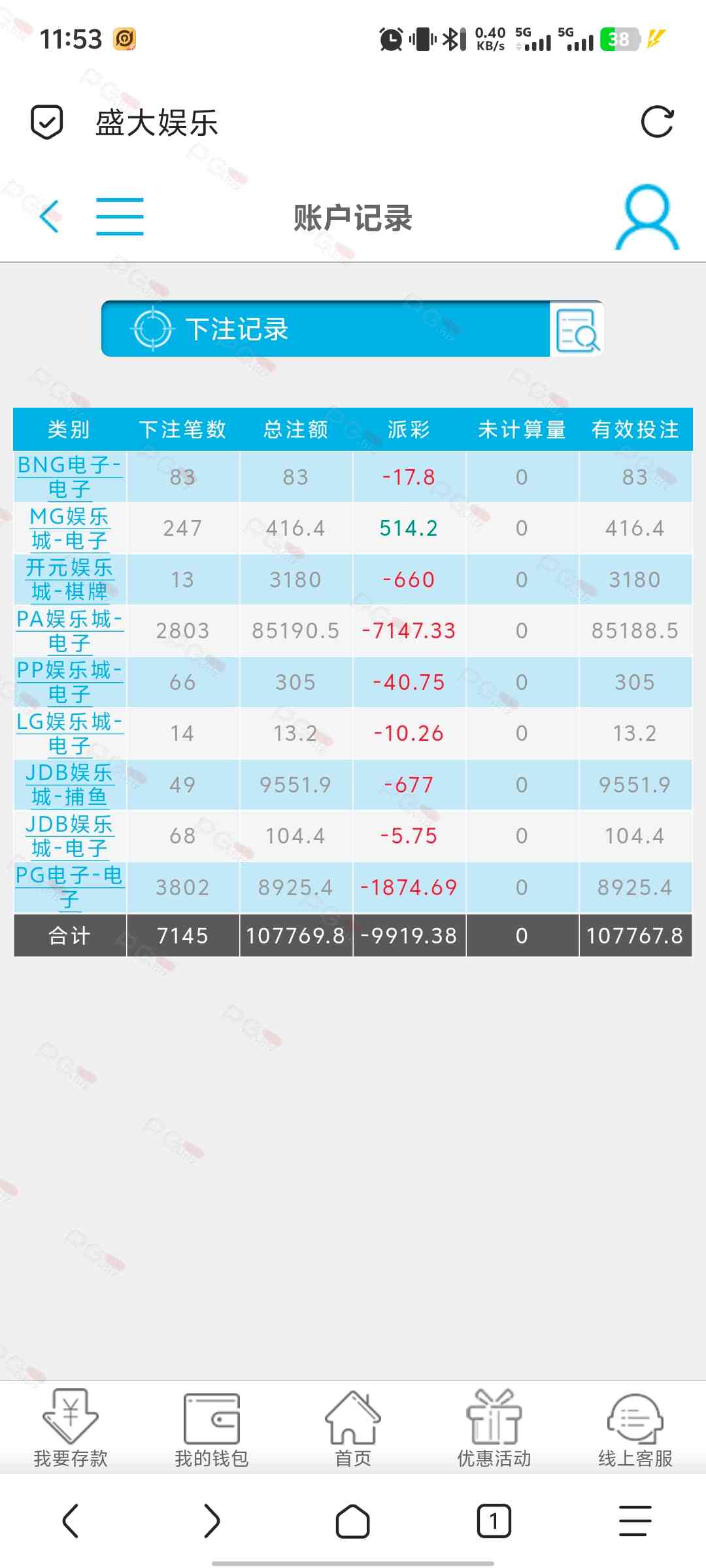Open PA娱乐城-电子 bet details

[x=69, y=630]
